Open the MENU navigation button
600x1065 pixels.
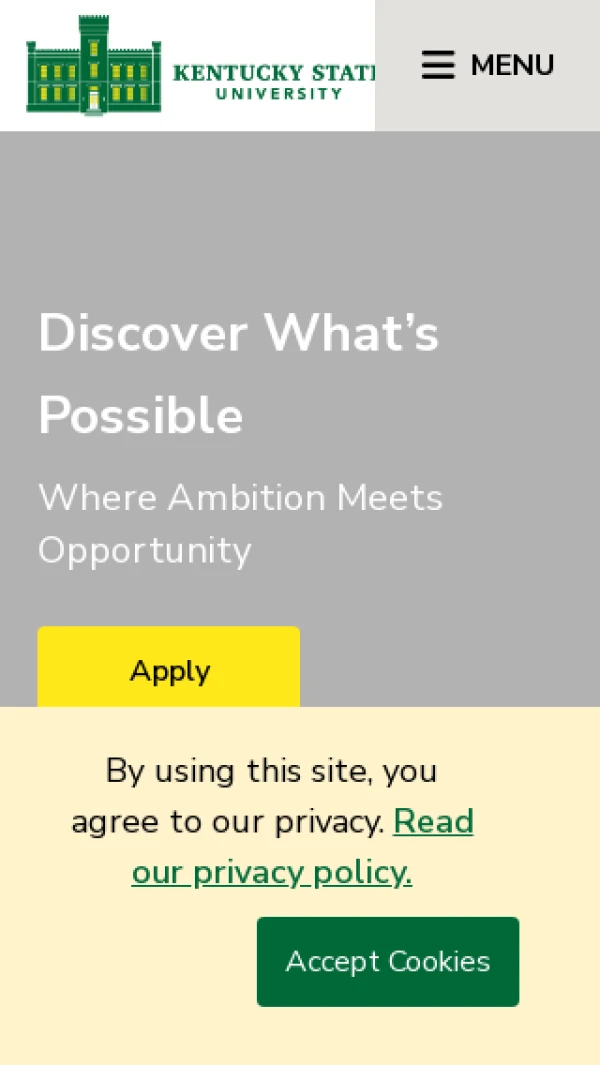[x=487, y=65]
